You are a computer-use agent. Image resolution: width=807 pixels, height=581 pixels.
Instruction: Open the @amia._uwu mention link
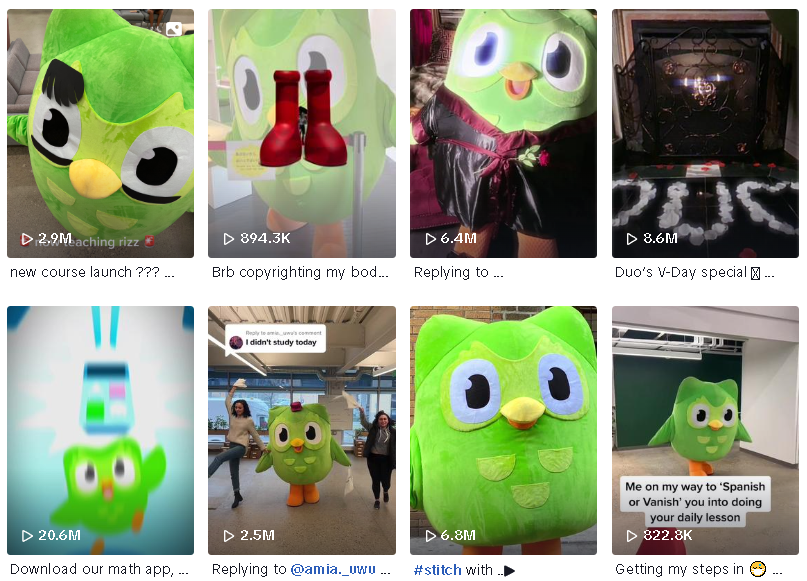pos(333,569)
